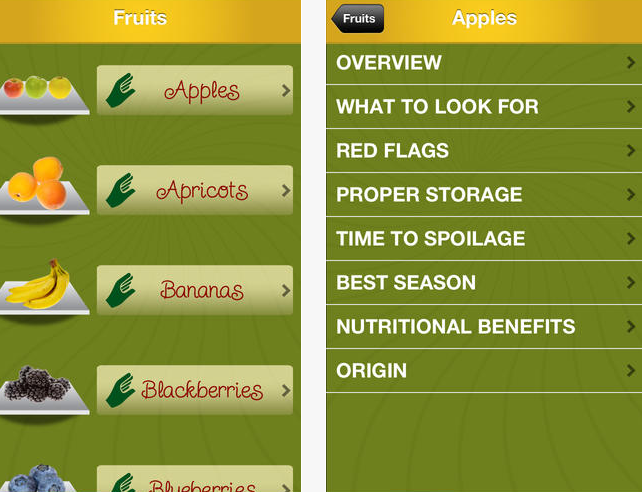Open the Origin section

(484, 371)
